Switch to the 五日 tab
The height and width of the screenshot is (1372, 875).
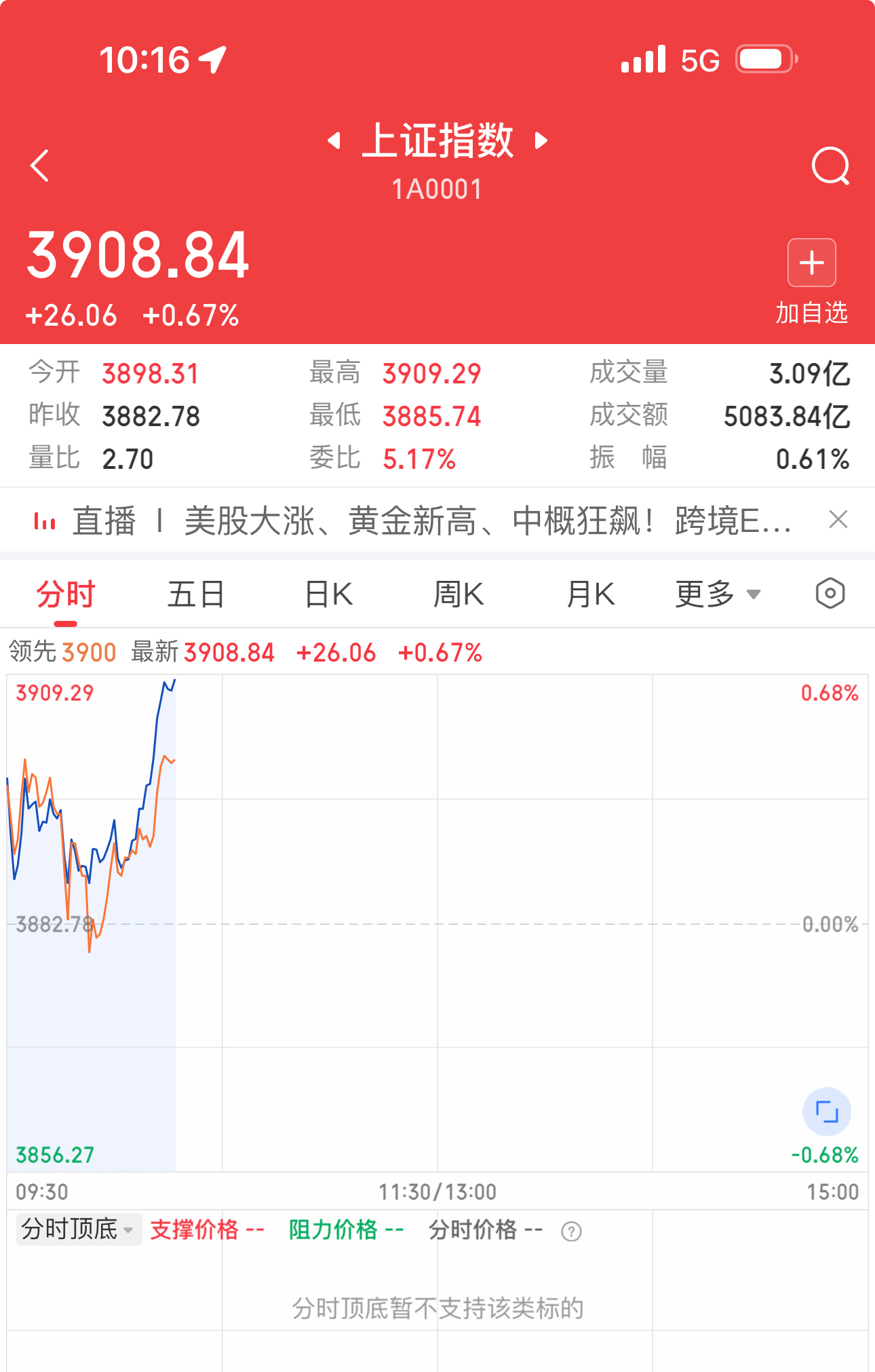196,594
